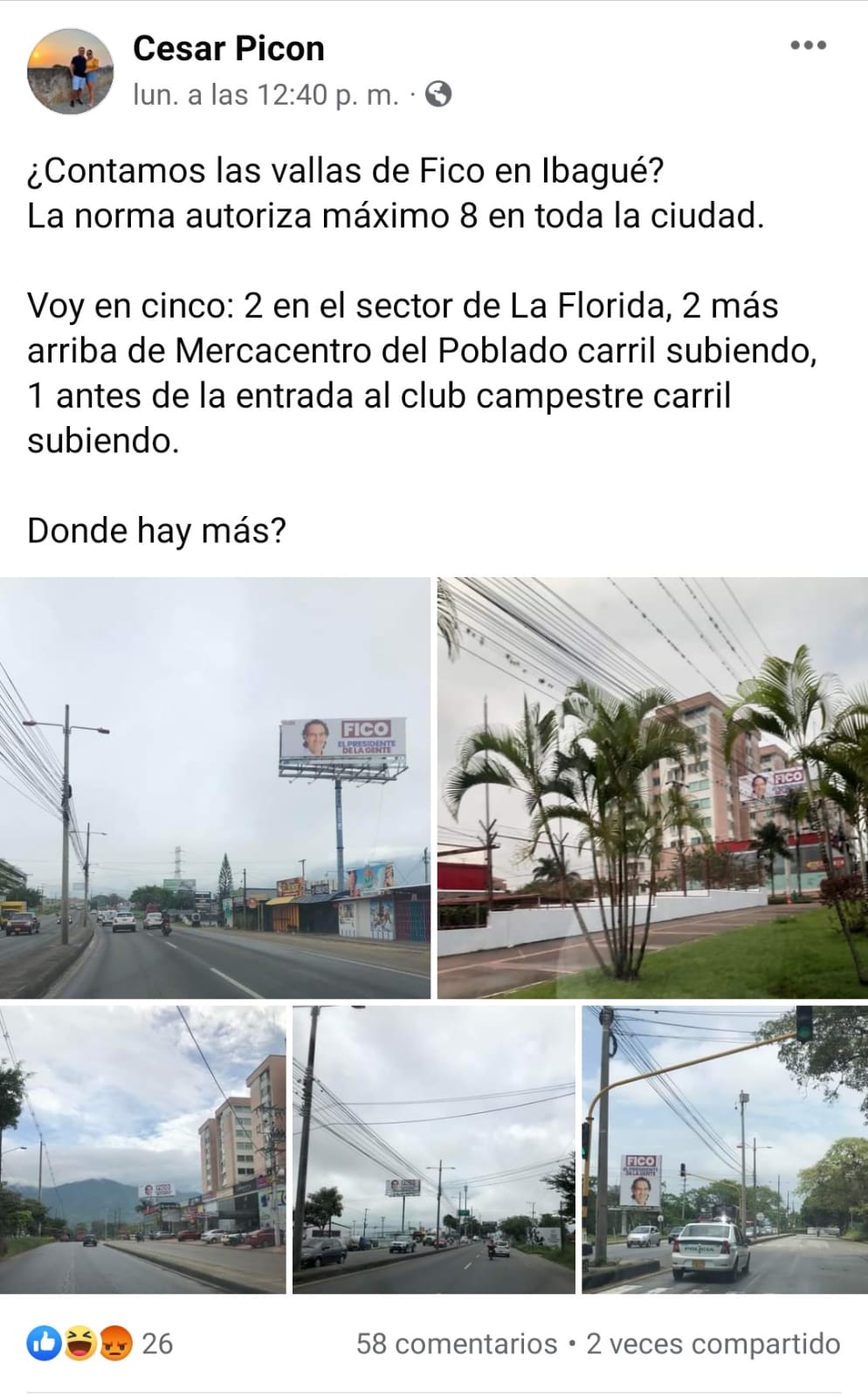Open the Cesar Picon profile name link
Viewport: 868px width, 1397px height.
click(x=228, y=49)
